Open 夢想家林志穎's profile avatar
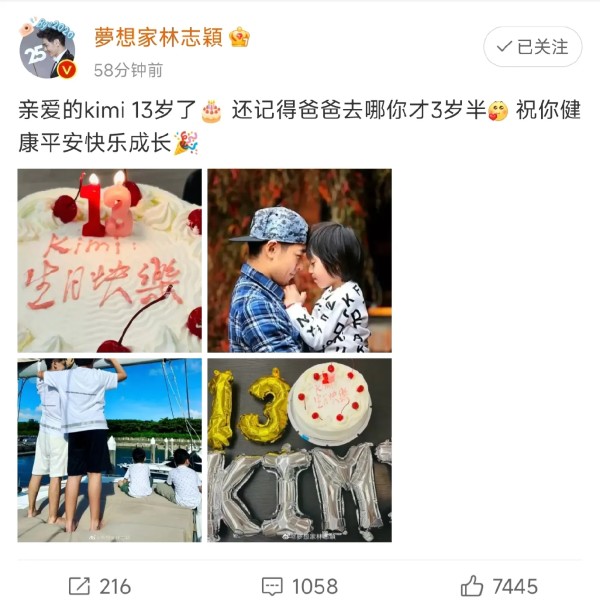This screenshot has width=600, height=610. (48, 47)
